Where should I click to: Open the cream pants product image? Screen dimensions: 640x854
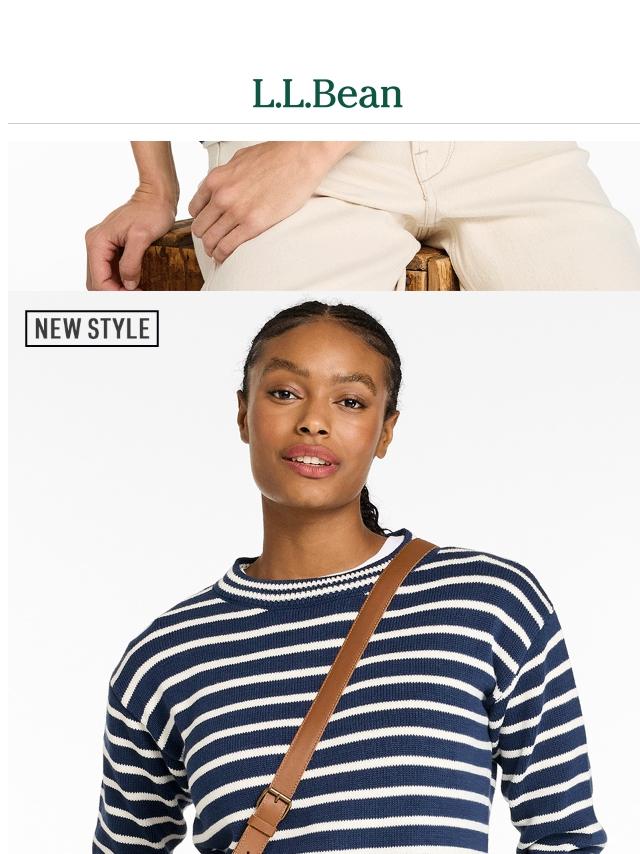(323, 215)
